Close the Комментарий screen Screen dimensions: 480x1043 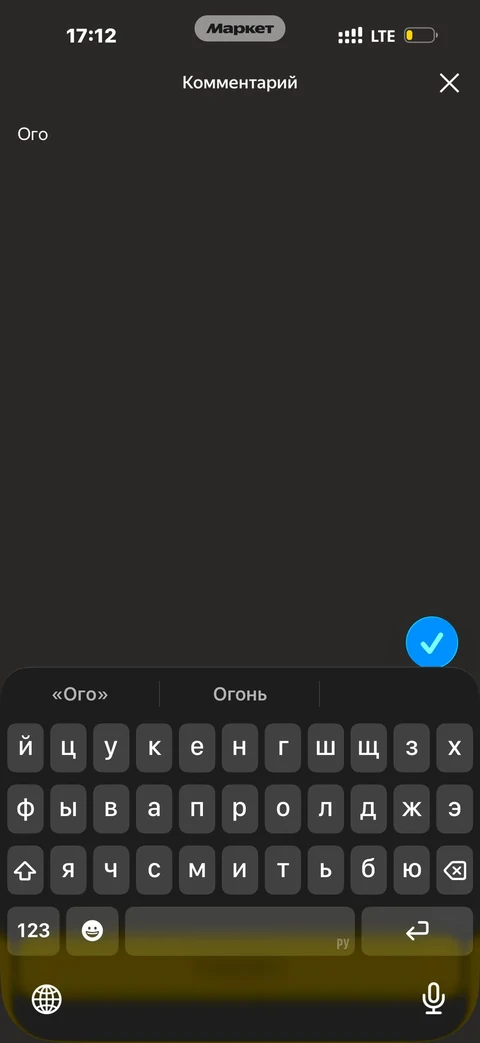pos(449,83)
